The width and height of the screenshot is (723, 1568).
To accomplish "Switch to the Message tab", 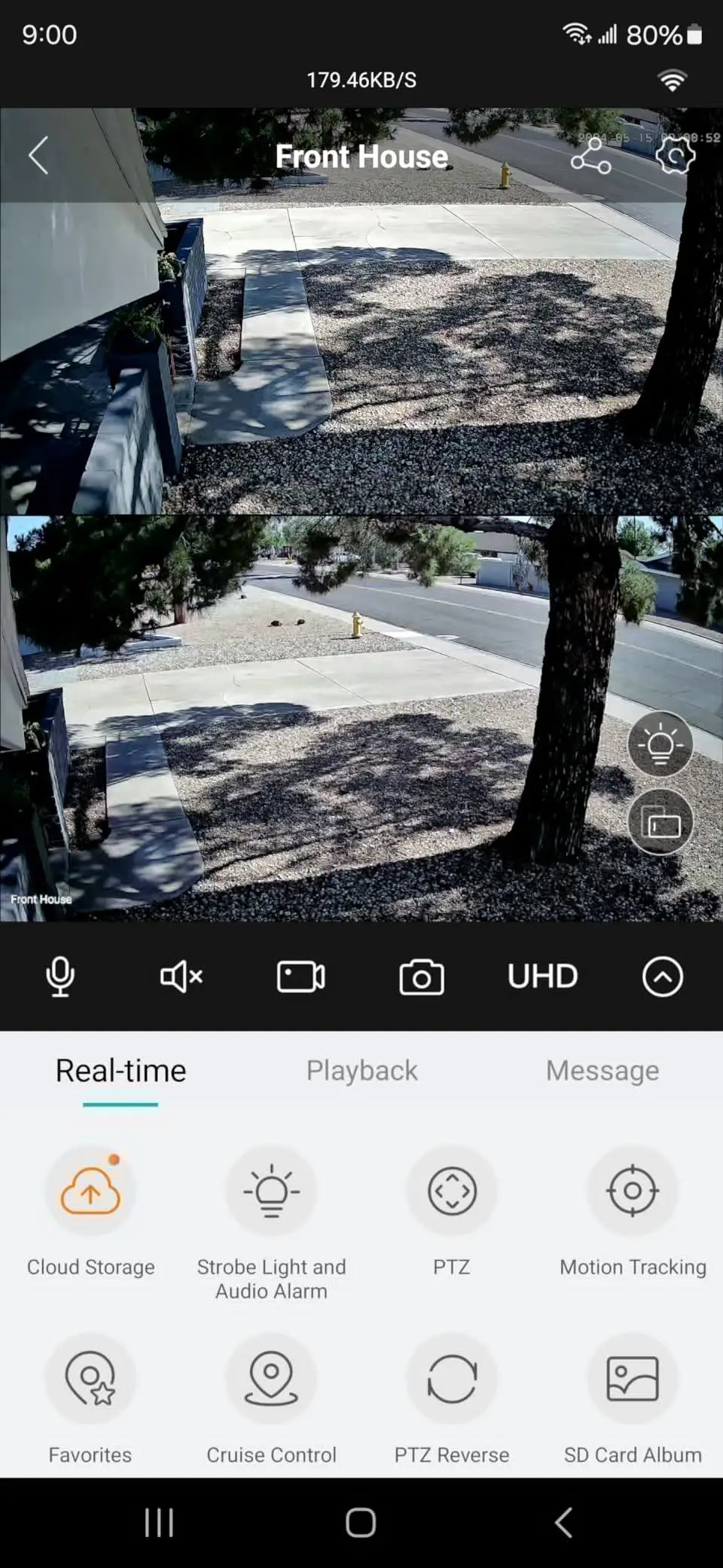I will click(602, 1071).
